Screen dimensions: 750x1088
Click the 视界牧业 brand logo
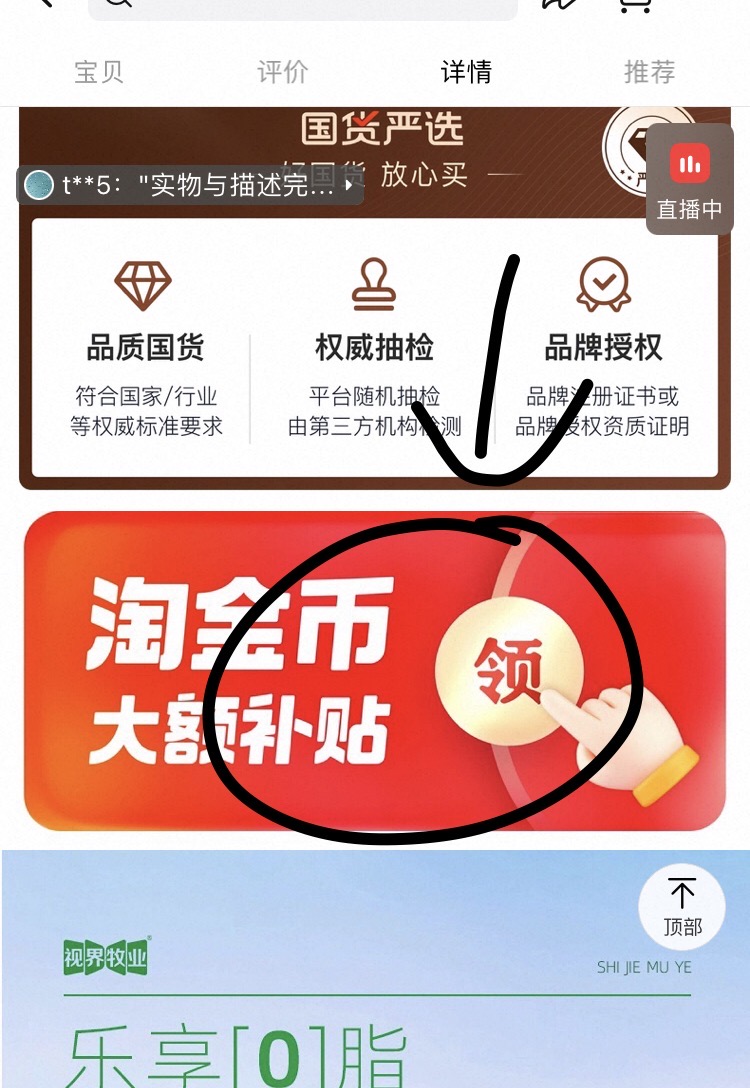[x=105, y=958]
